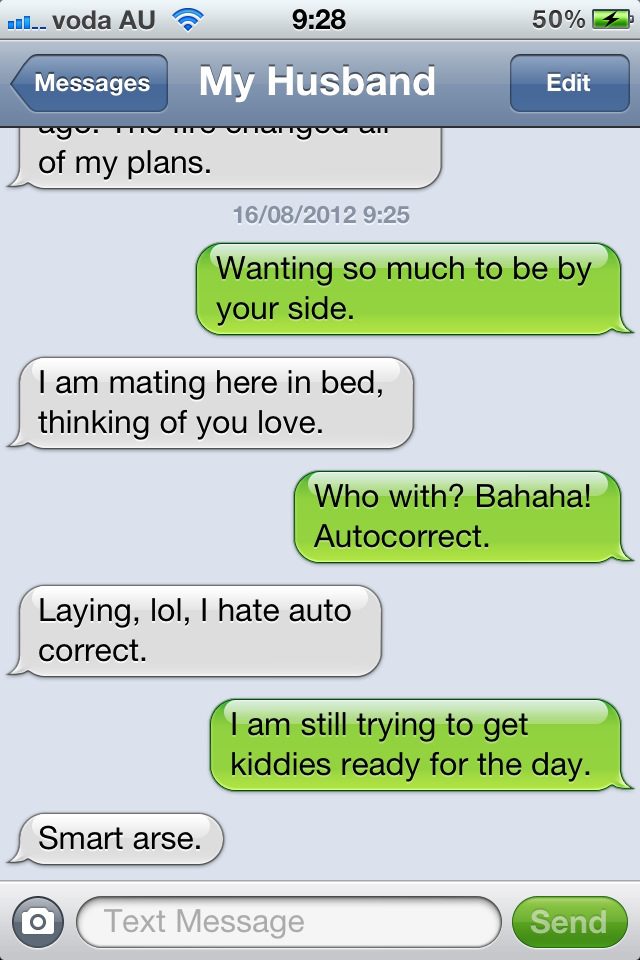Focus the Text Message field
The height and width of the screenshot is (960, 640).
click(288, 921)
